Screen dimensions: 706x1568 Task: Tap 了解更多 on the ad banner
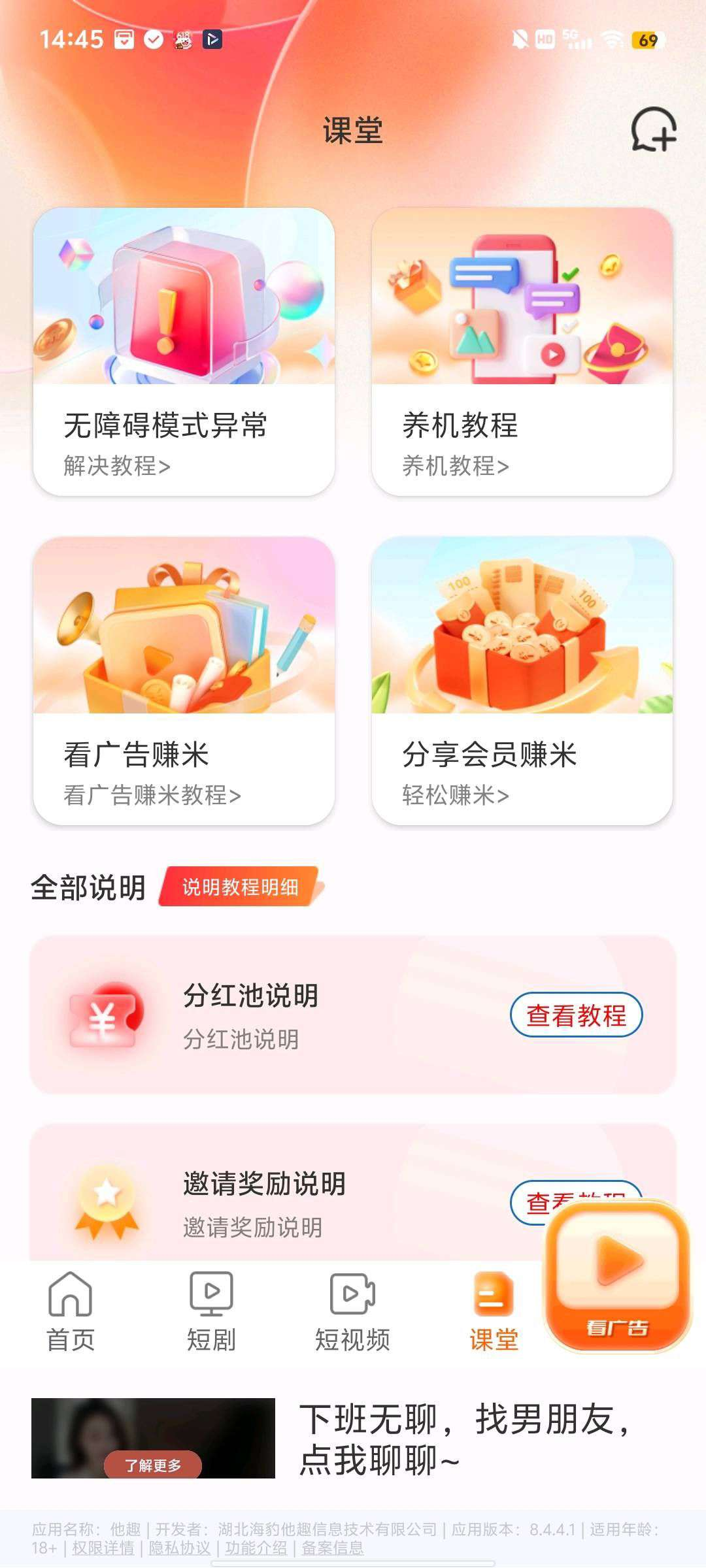(153, 1465)
